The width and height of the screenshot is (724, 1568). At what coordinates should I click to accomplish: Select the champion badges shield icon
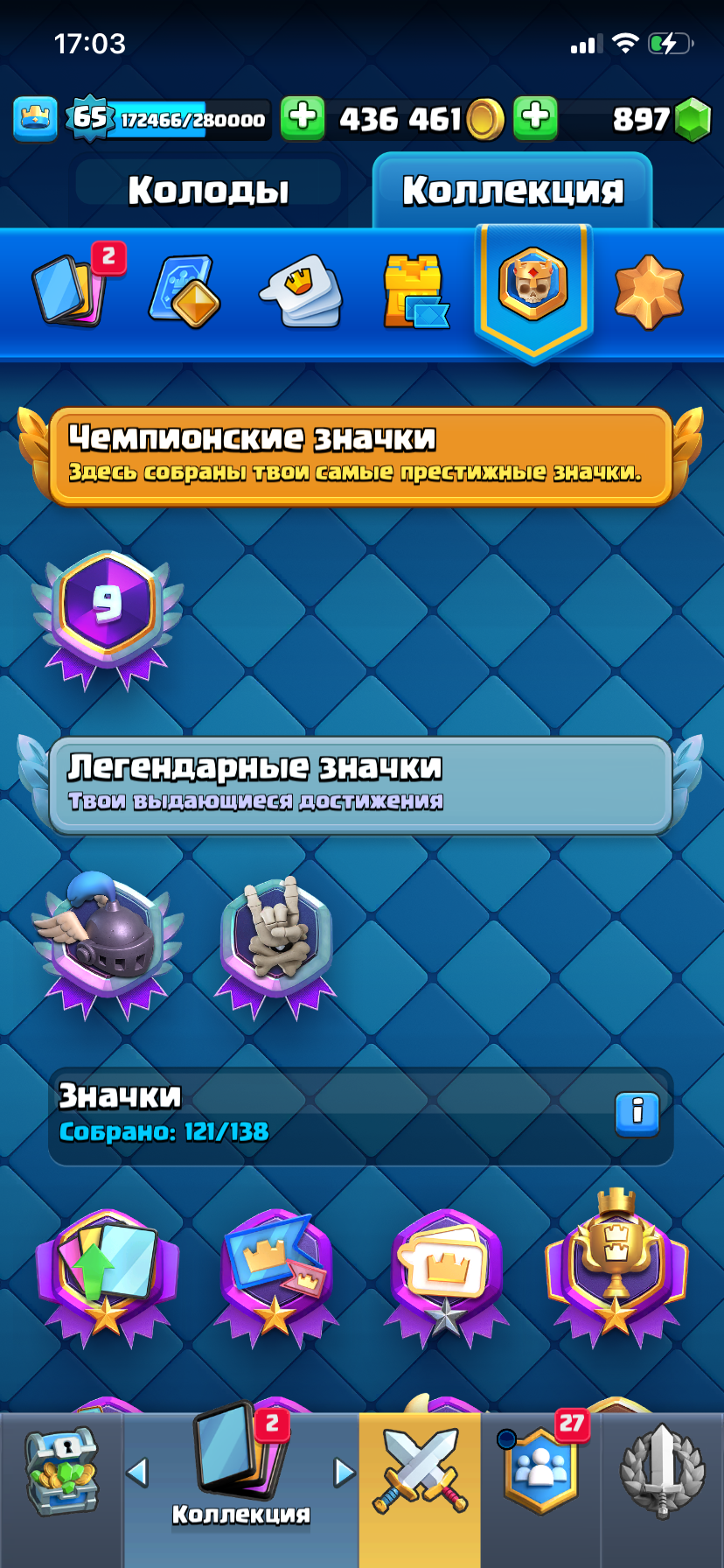click(533, 289)
